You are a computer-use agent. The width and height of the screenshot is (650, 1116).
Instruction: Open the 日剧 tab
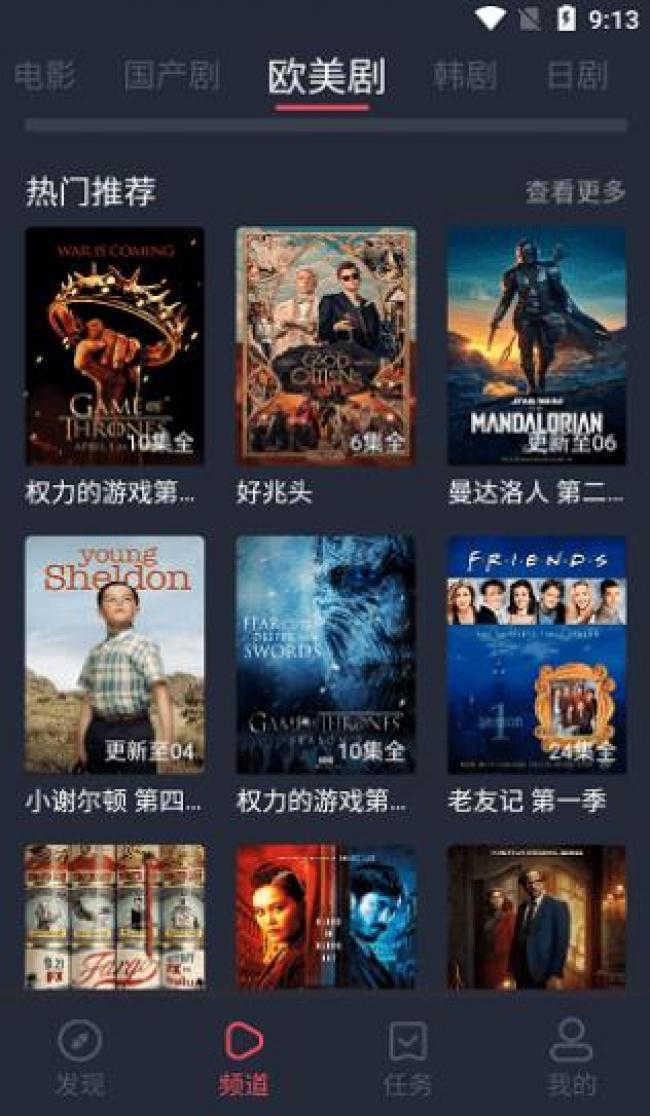point(577,75)
